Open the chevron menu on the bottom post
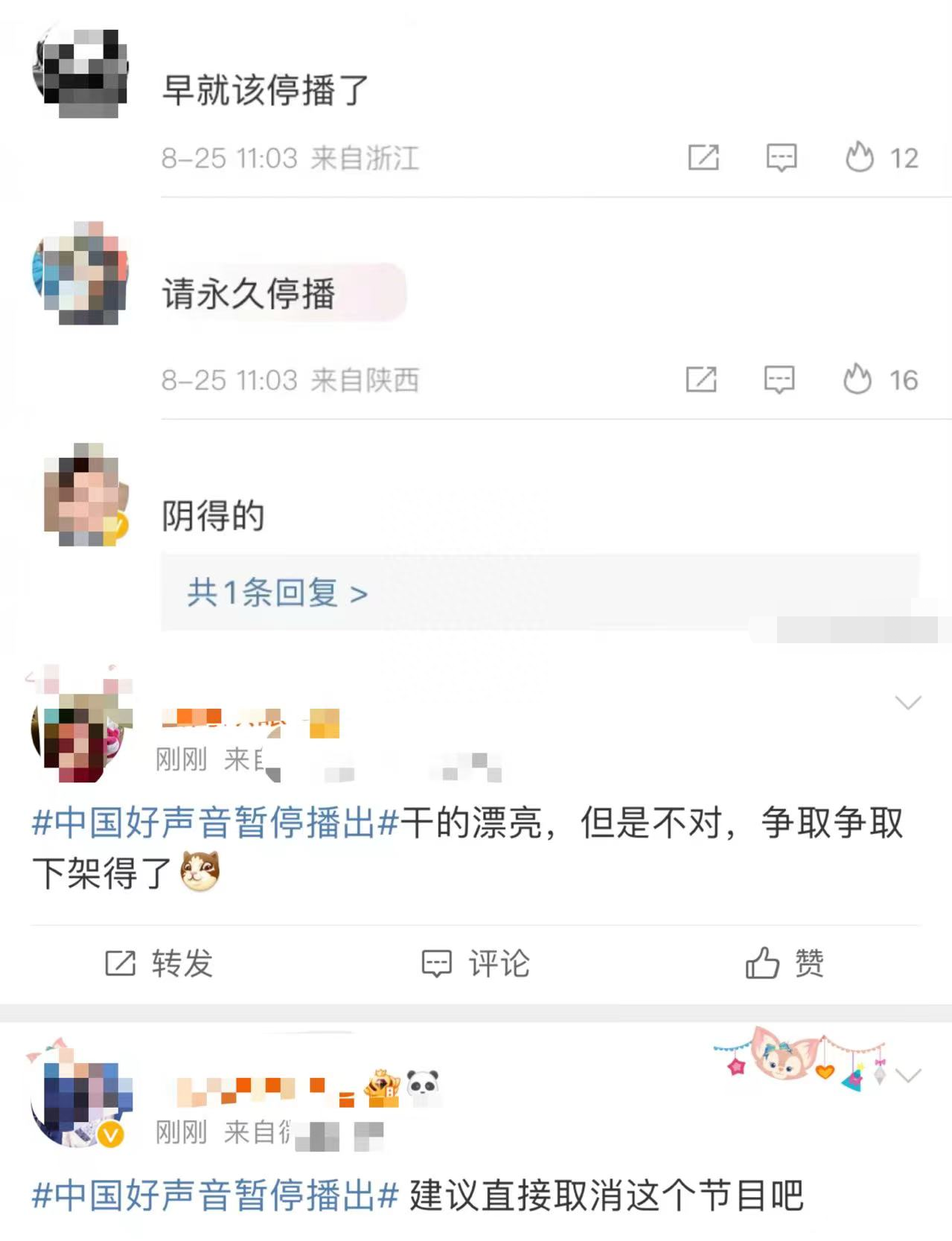952x1241 pixels. pos(907,1075)
